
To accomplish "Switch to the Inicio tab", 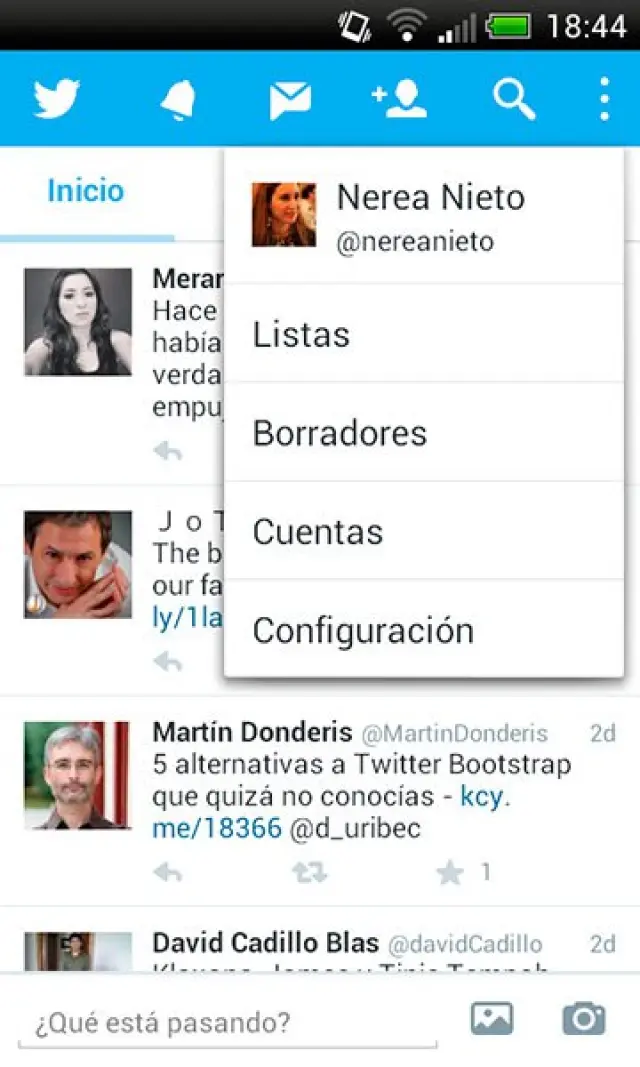I will pos(86,191).
